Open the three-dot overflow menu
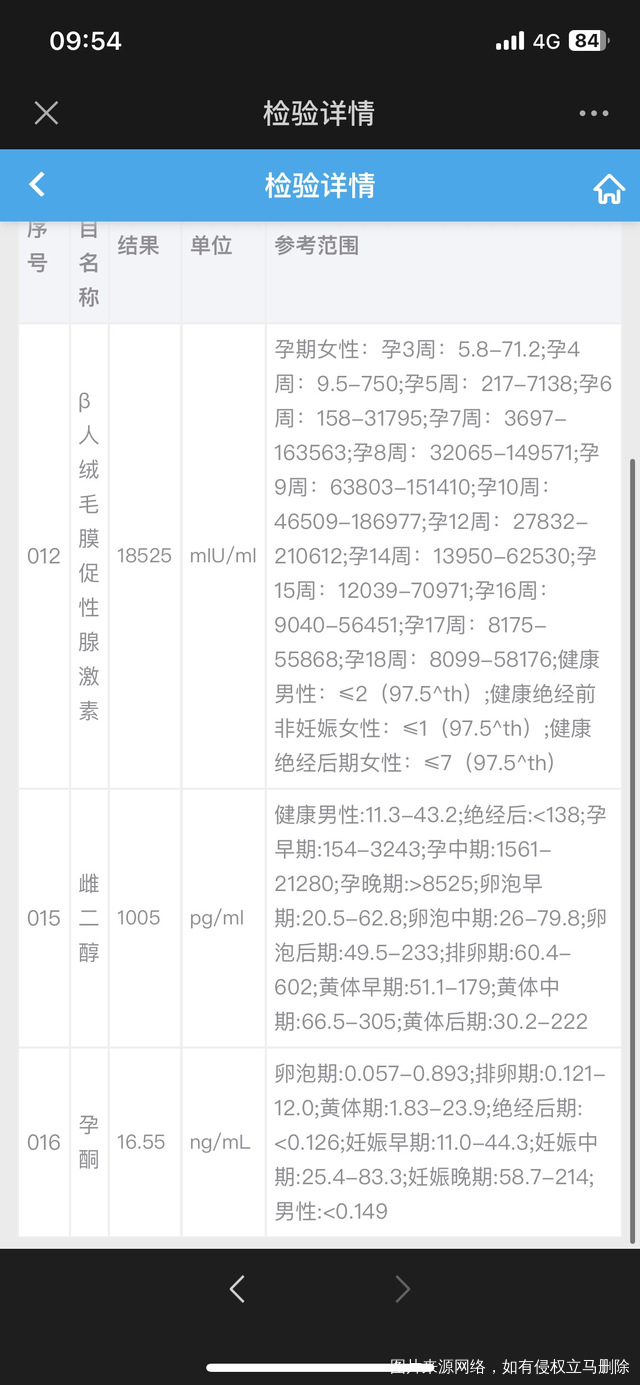Viewport: 640px width, 1385px height. click(594, 113)
